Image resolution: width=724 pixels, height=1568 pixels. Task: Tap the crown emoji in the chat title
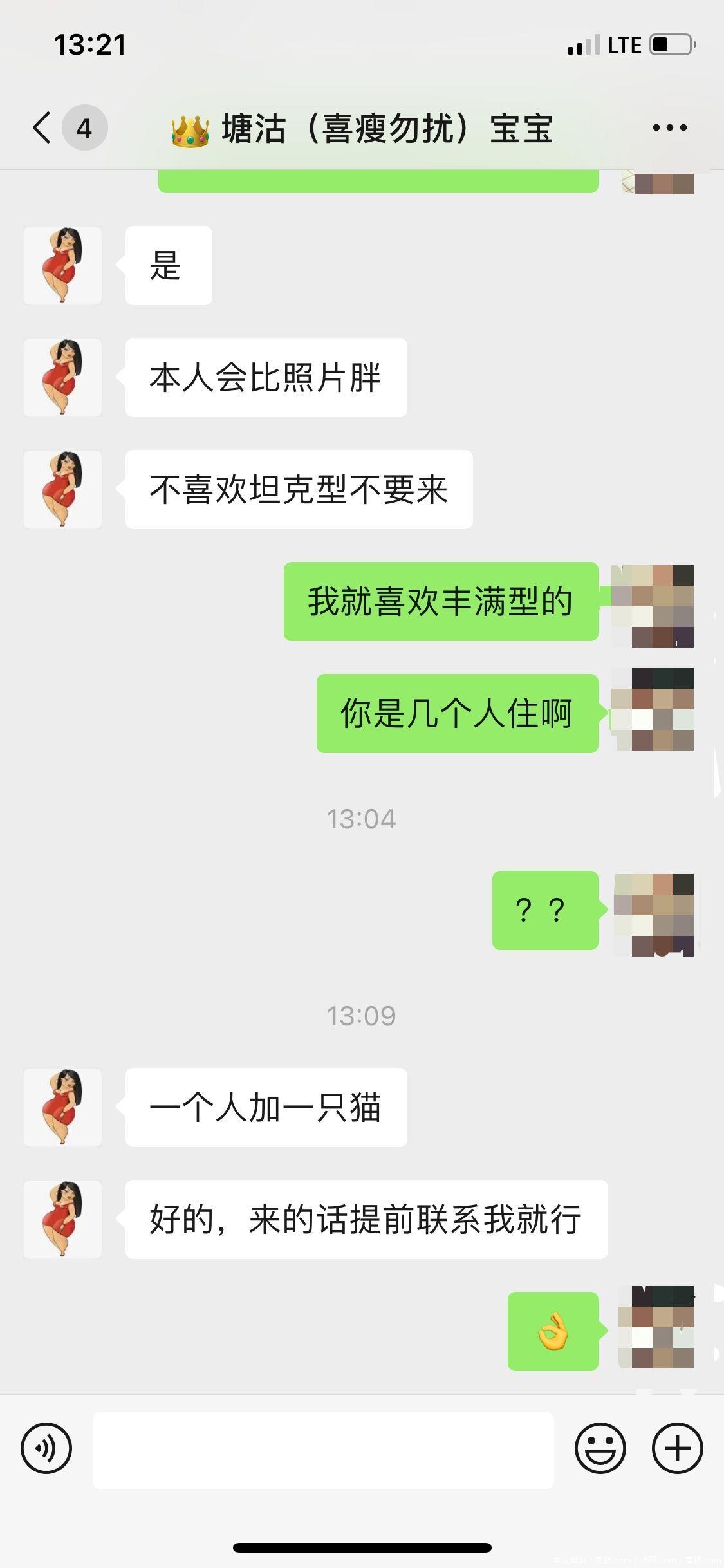tap(190, 127)
